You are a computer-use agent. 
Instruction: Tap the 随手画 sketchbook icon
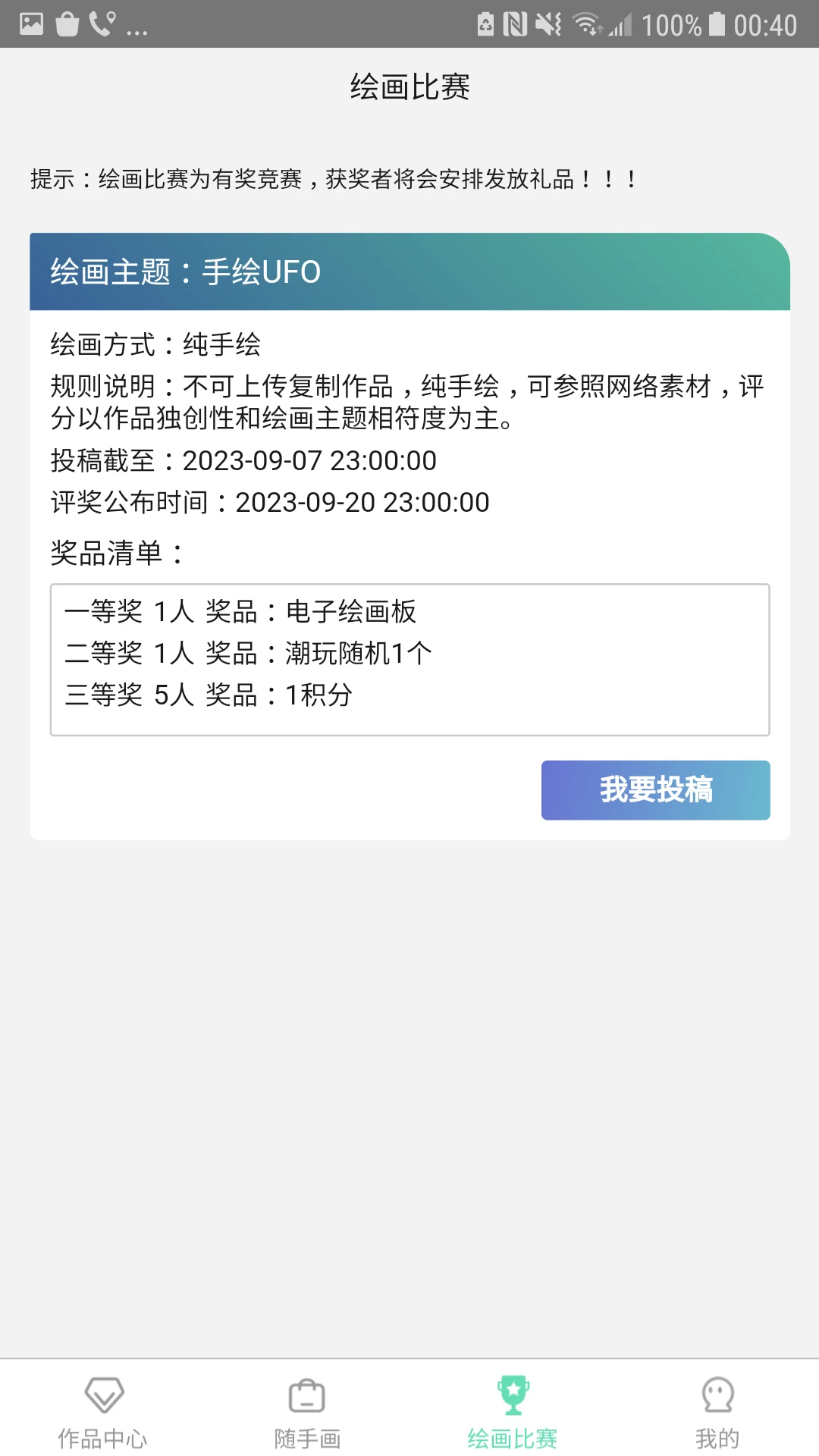(x=307, y=1394)
